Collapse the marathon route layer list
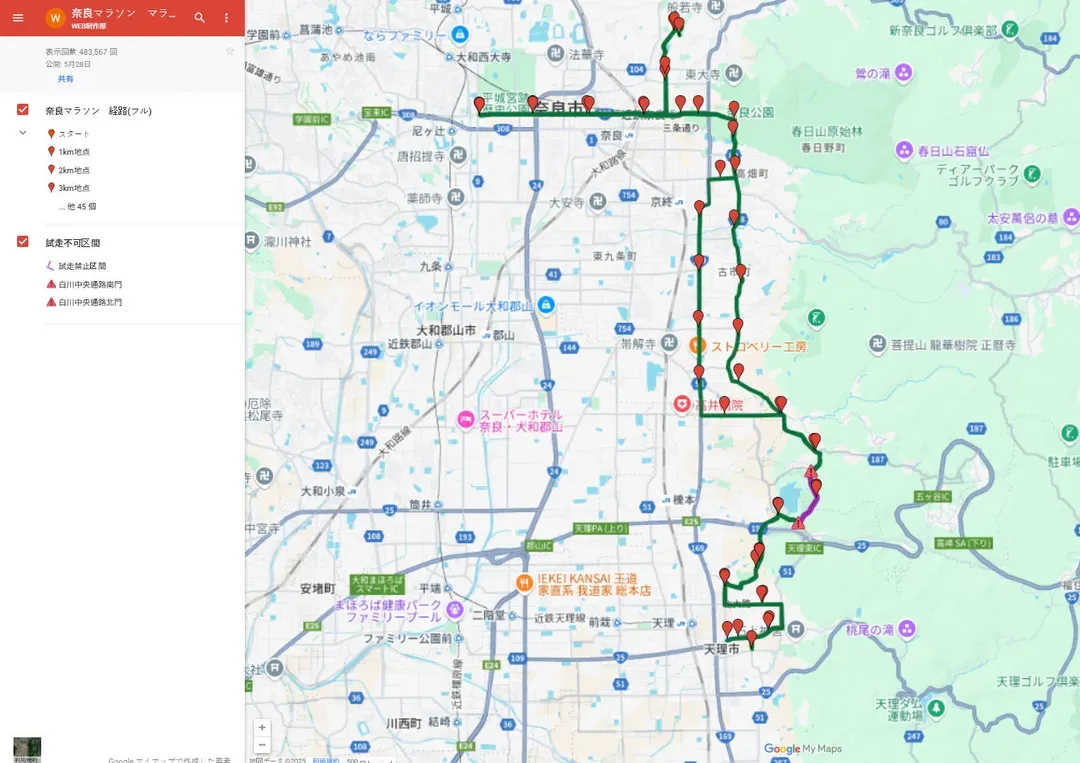 click(23, 133)
